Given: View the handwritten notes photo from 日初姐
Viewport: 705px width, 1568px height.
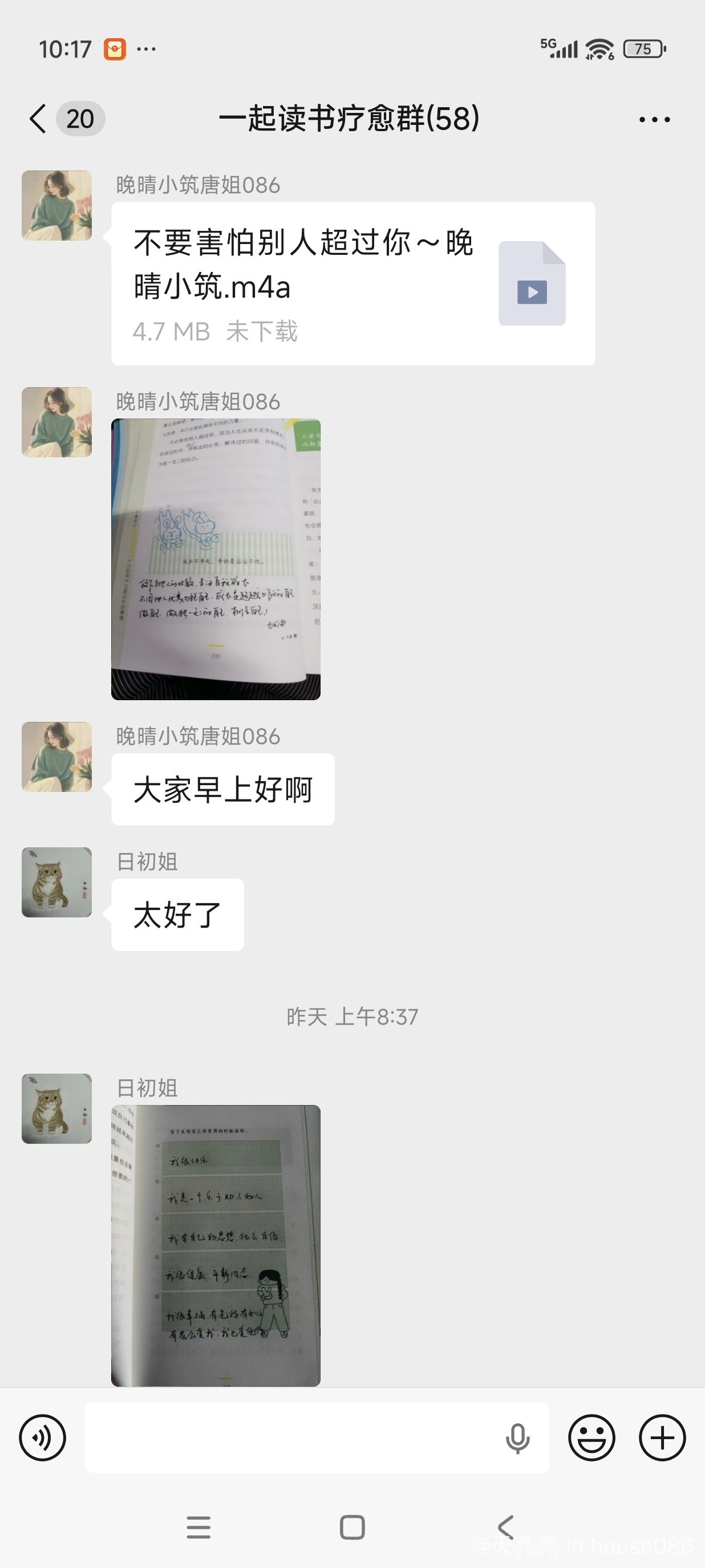Looking at the screenshot, I should tap(216, 1245).
